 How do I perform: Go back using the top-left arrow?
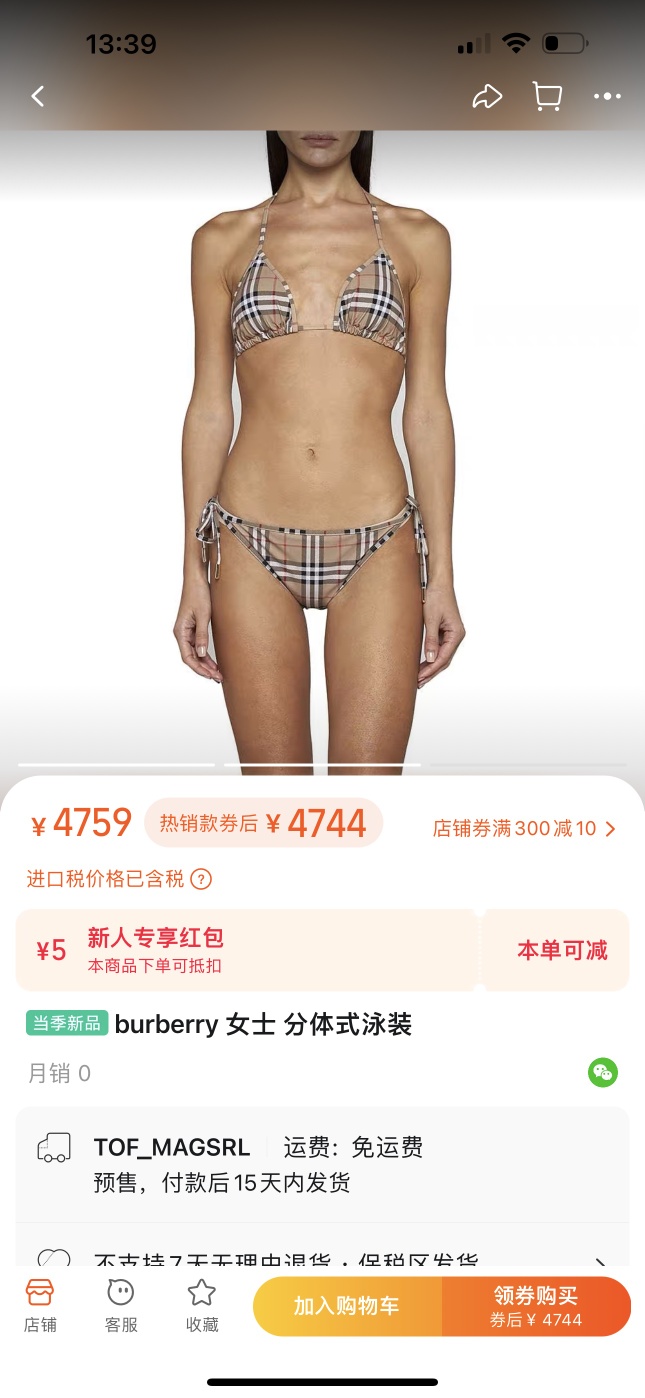tap(38, 96)
